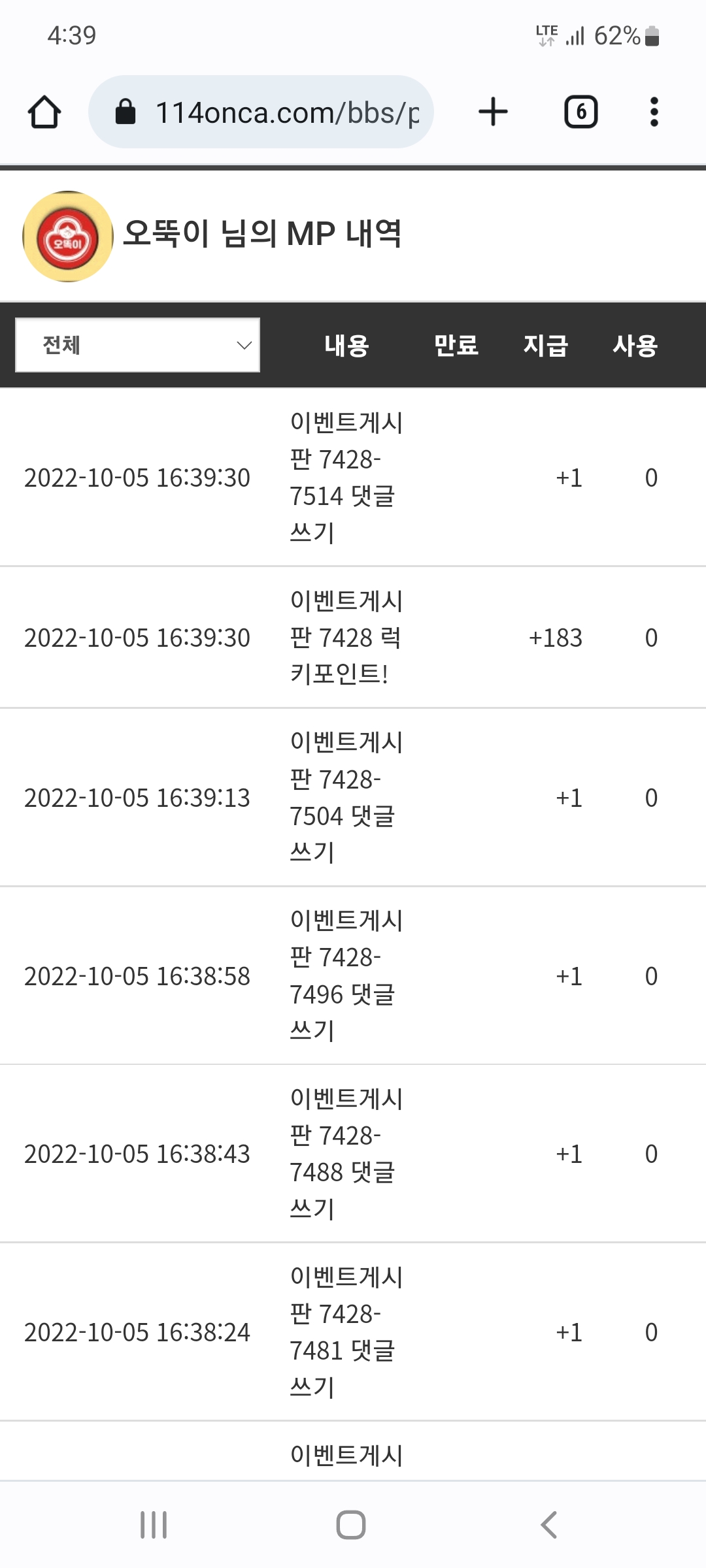Go to the browser home page
The width and height of the screenshot is (706, 1568).
pyautogui.click(x=44, y=112)
